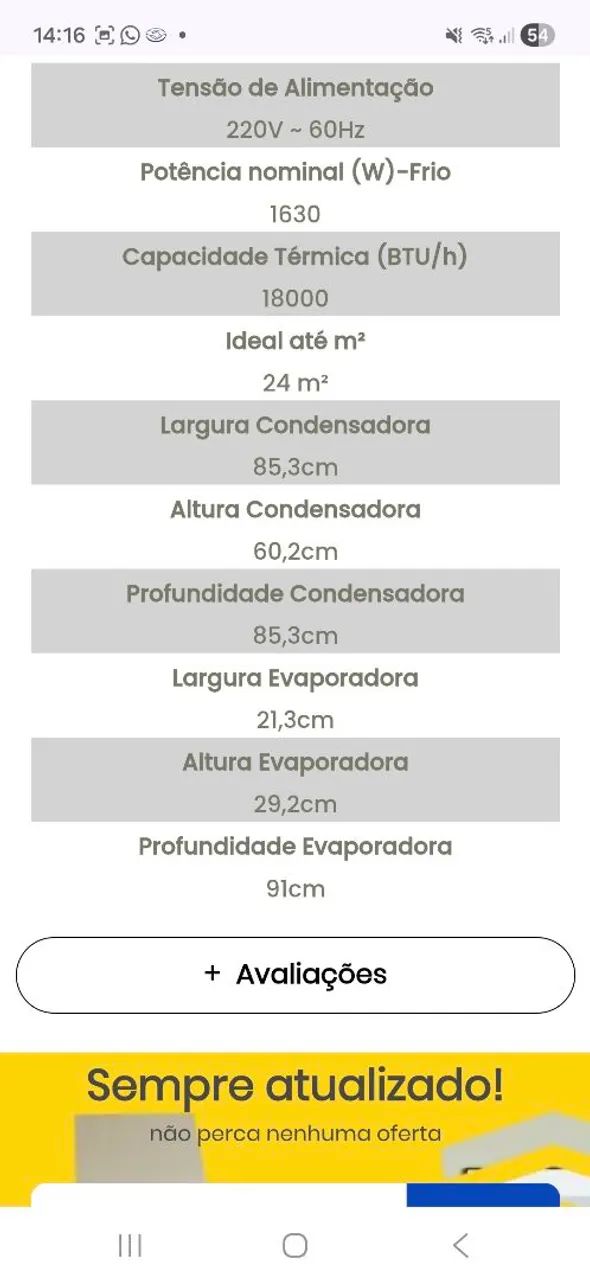Open the recent apps view
Viewport: 590px width, 1280px height.
point(130,1245)
